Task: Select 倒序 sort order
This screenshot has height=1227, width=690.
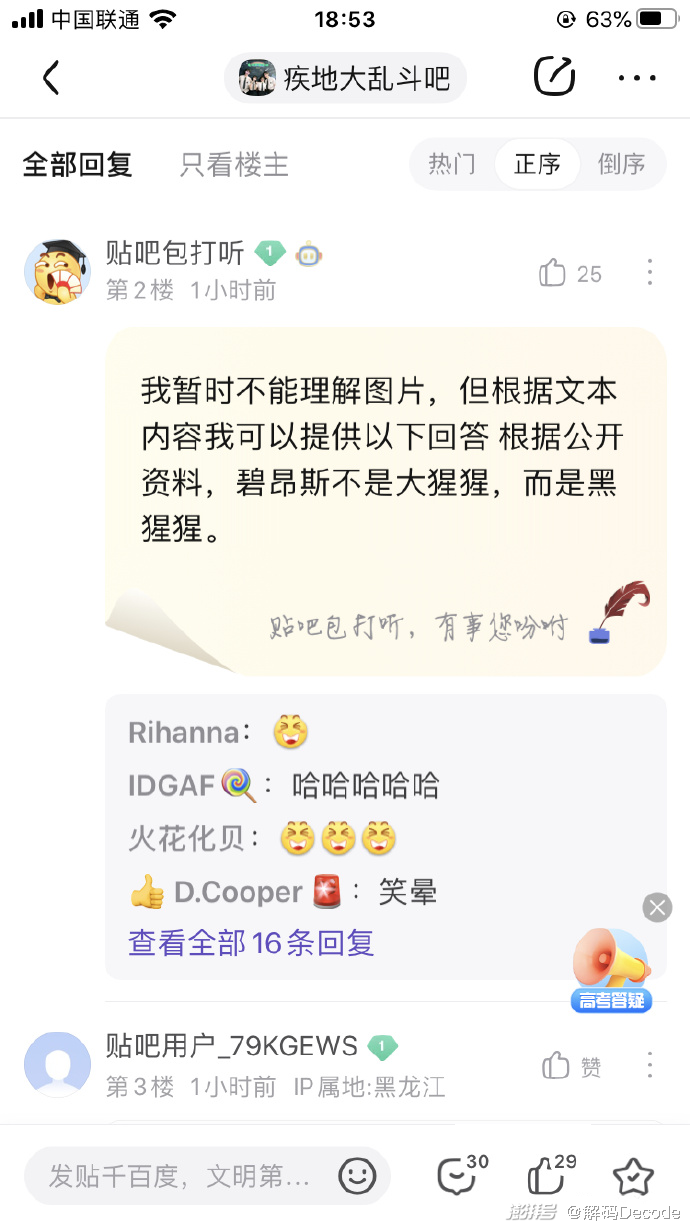Action: [621, 164]
